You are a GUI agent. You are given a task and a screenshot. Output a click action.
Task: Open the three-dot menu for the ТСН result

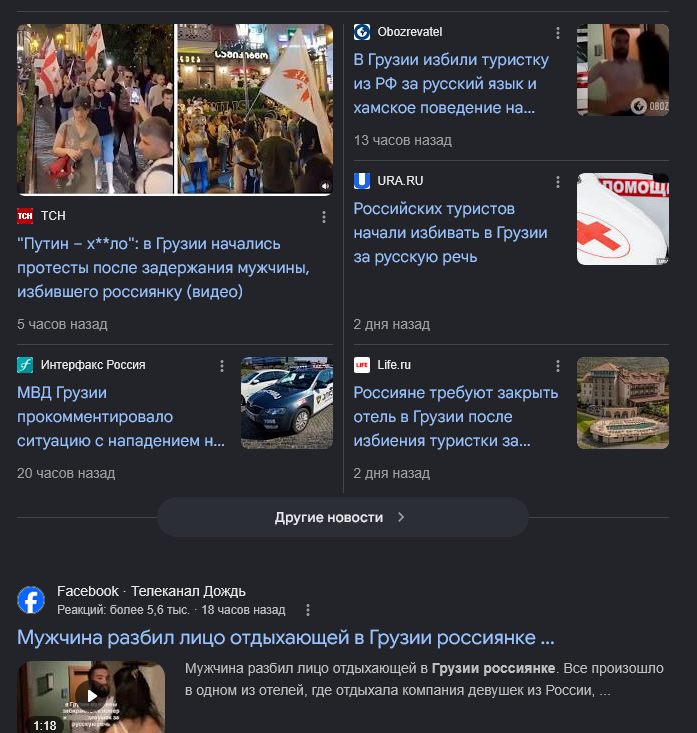click(x=324, y=216)
